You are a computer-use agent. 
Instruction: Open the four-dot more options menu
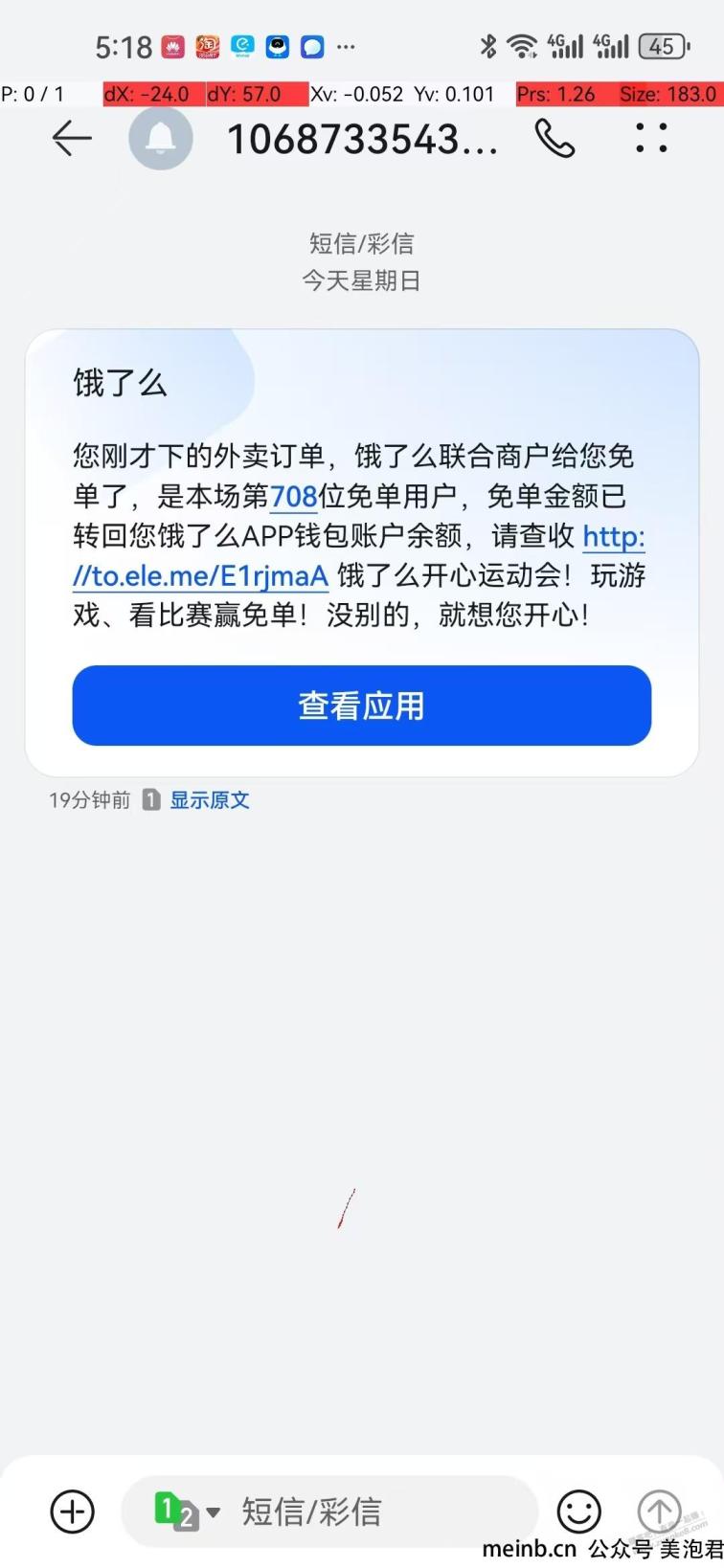(651, 138)
